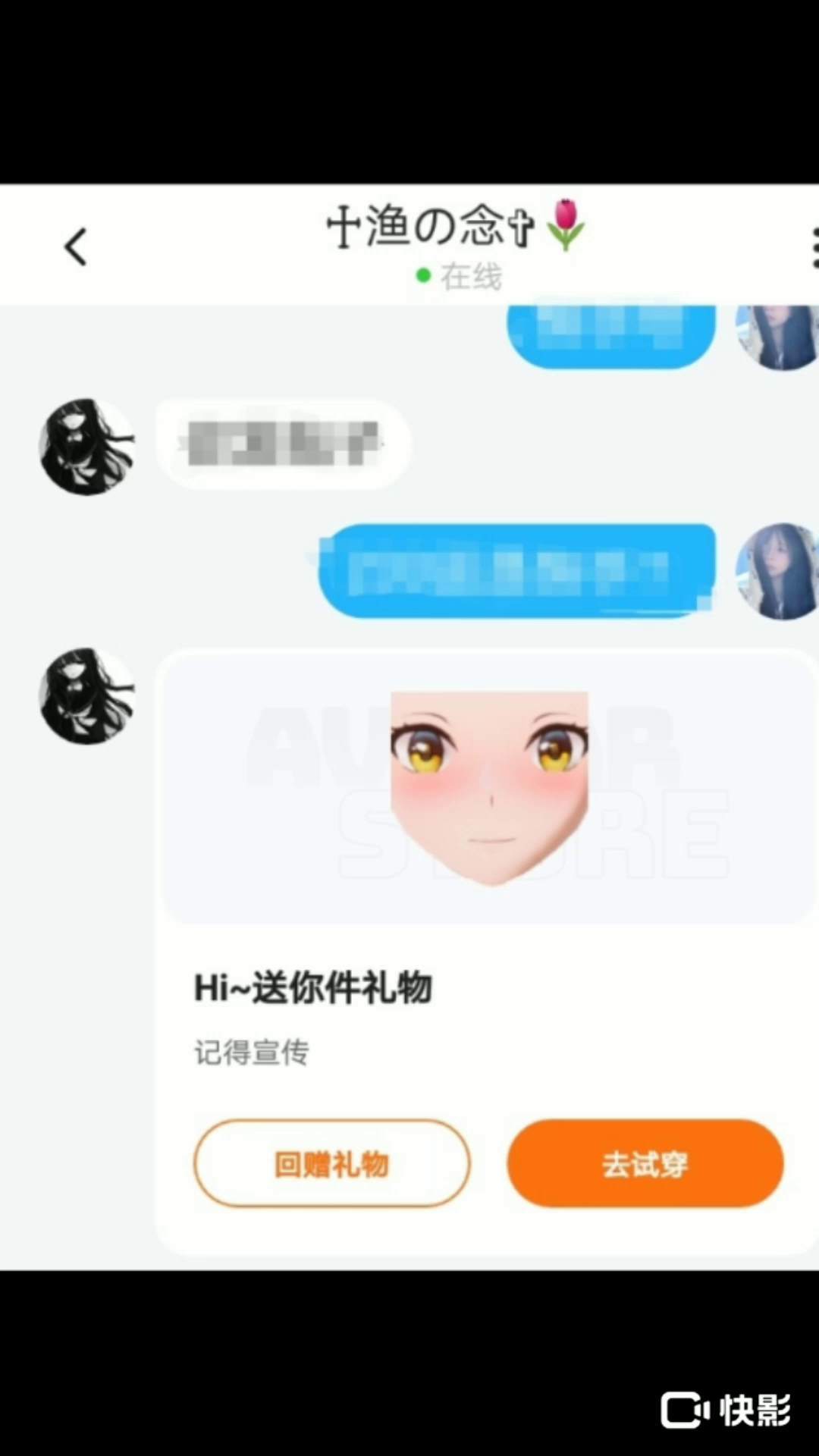Screen dimensions: 819x1456
Task: Open the overflow menu in the chat header
Action: 813,247
